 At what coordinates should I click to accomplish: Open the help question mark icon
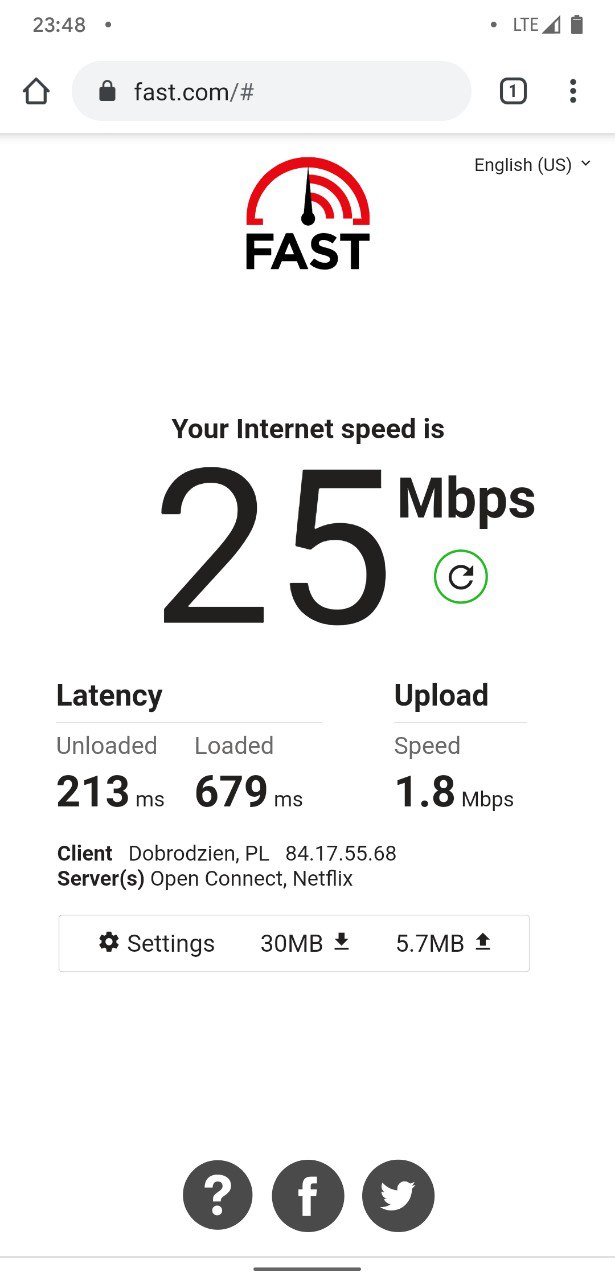pyautogui.click(x=217, y=1195)
